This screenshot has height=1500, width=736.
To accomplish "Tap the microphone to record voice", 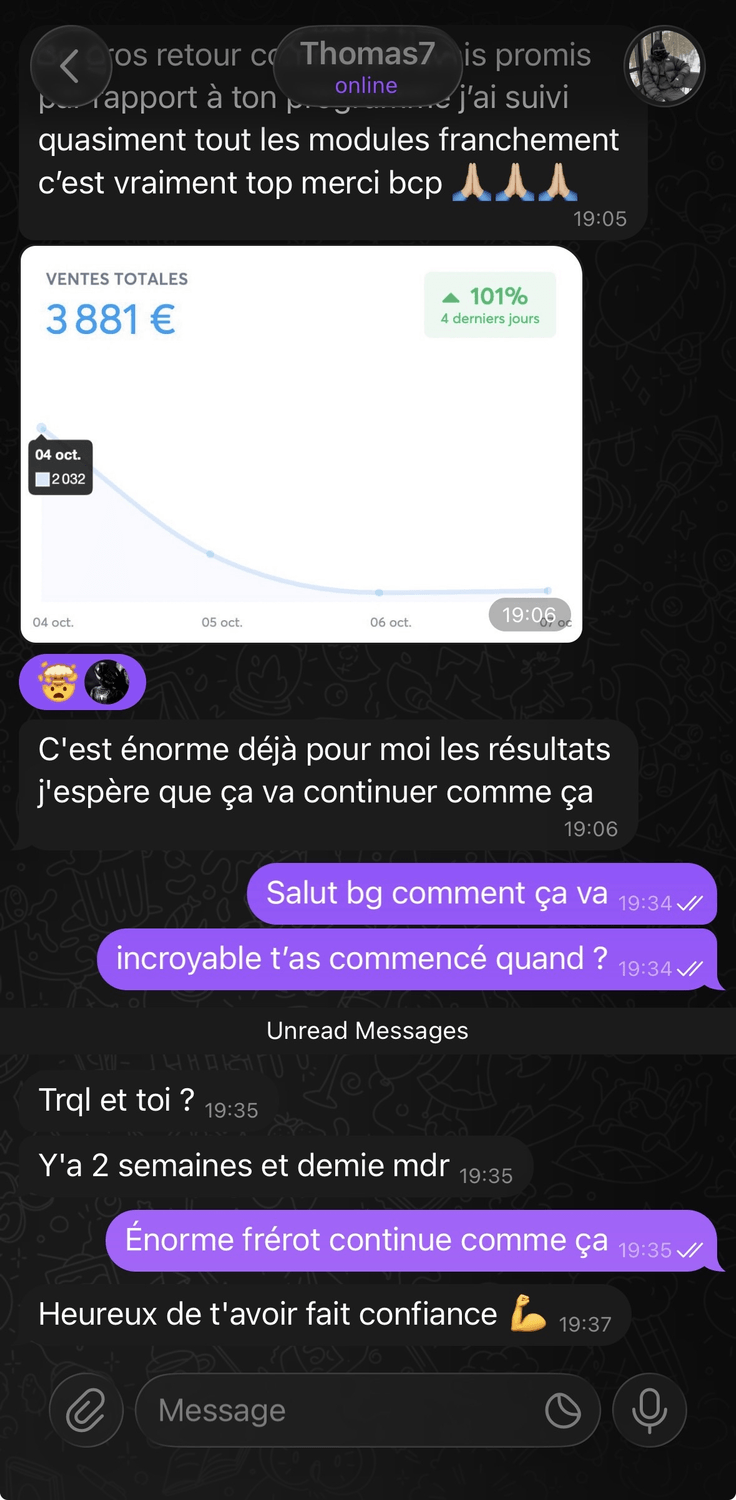I will (649, 1410).
